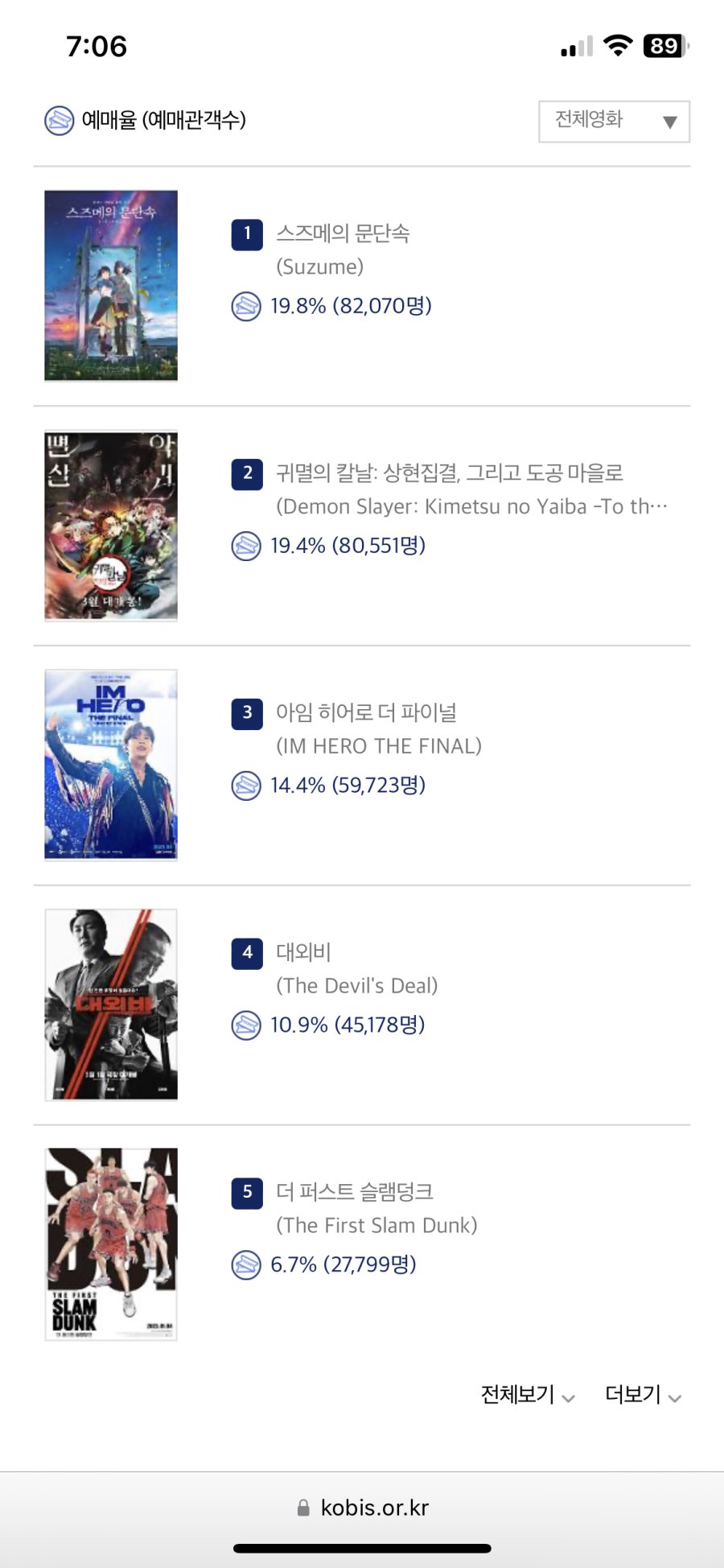This screenshot has height=1568, width=724.
Task: Expand 전체보기 to view full list
Action: click(527, 1395)
